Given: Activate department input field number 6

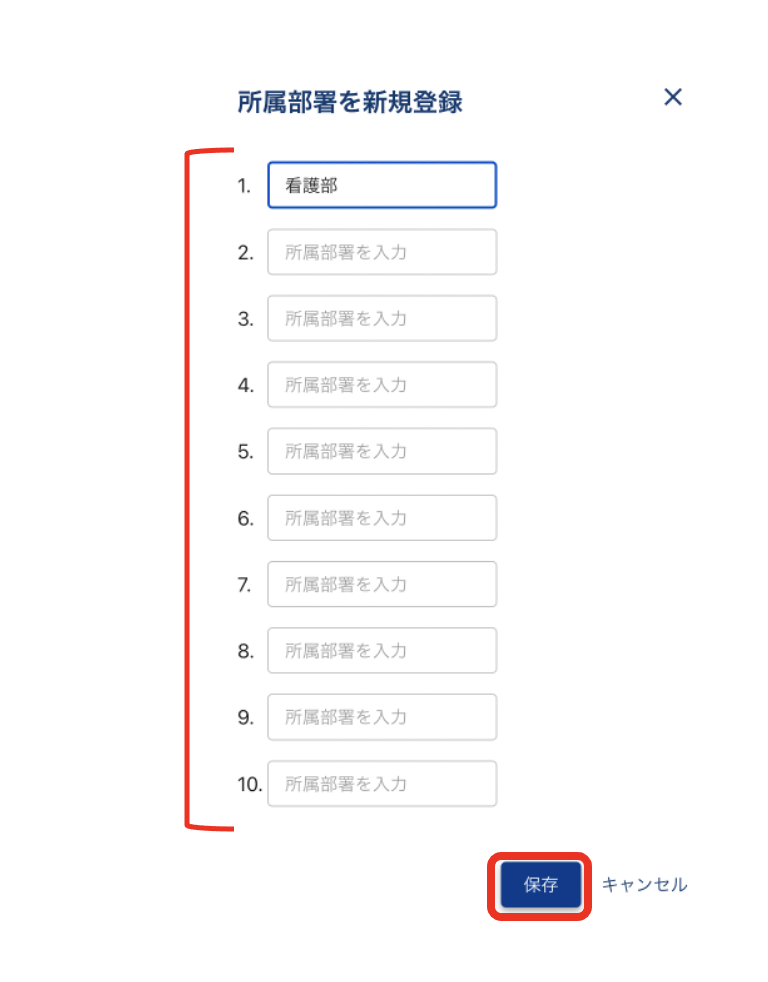Looking at the screenshot, I should [382, 518].
